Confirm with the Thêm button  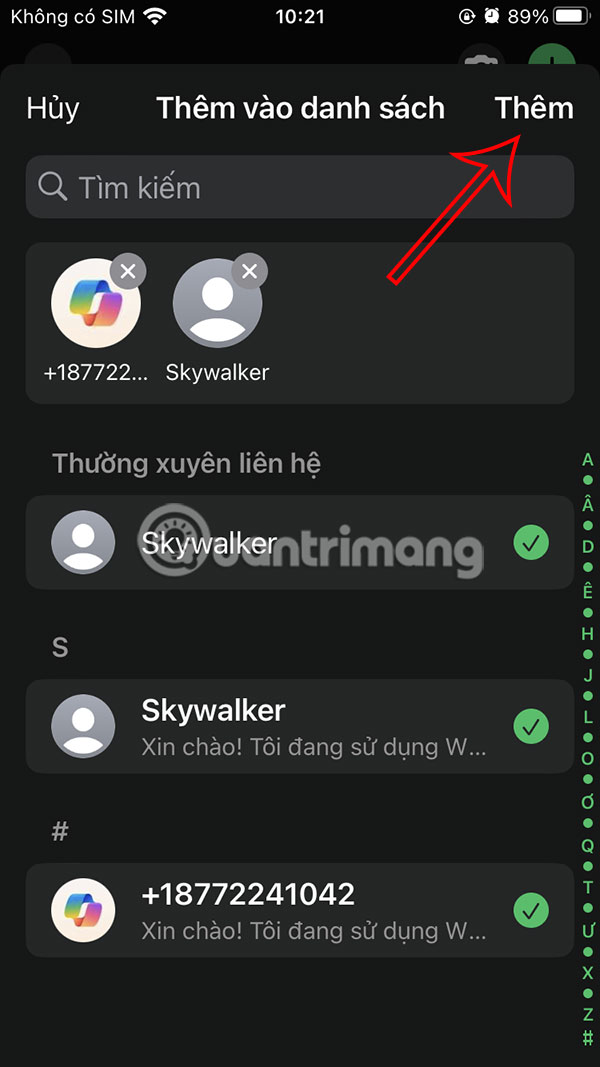tap(534, 108)
